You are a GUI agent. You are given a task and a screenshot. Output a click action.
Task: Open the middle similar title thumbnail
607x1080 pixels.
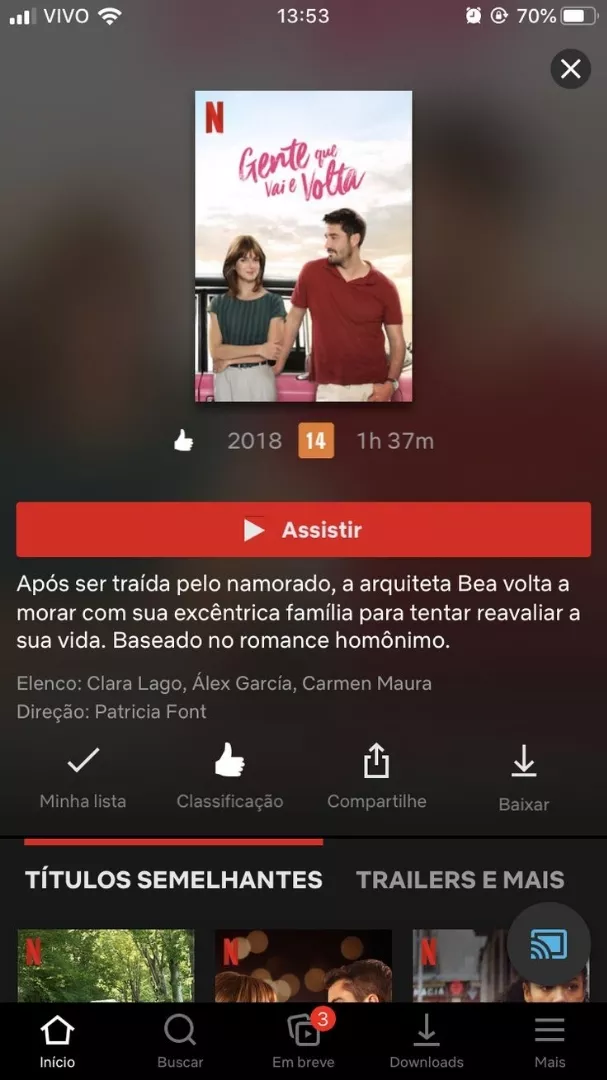click(x=303, y=966)
